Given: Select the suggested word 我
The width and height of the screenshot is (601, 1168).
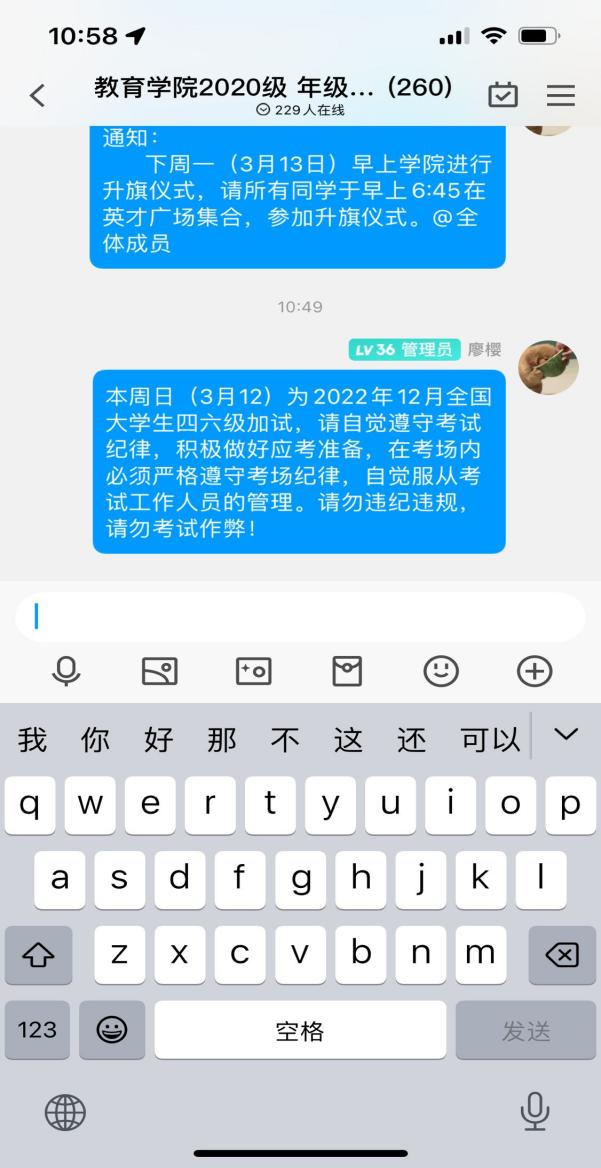Looking at the screenshot, I should click(33, 740).
